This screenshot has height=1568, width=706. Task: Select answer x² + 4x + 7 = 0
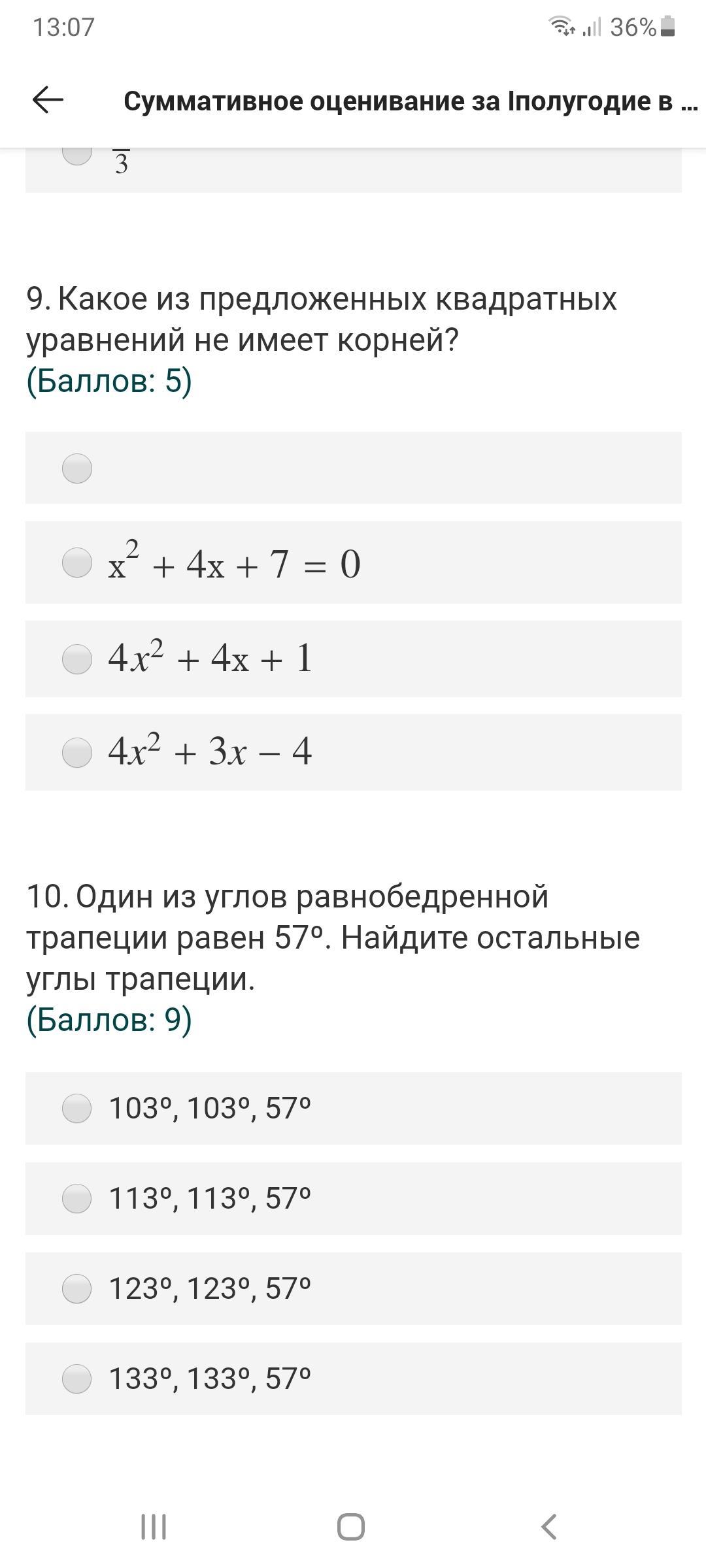pyautogui.click(x=77, y=563)
